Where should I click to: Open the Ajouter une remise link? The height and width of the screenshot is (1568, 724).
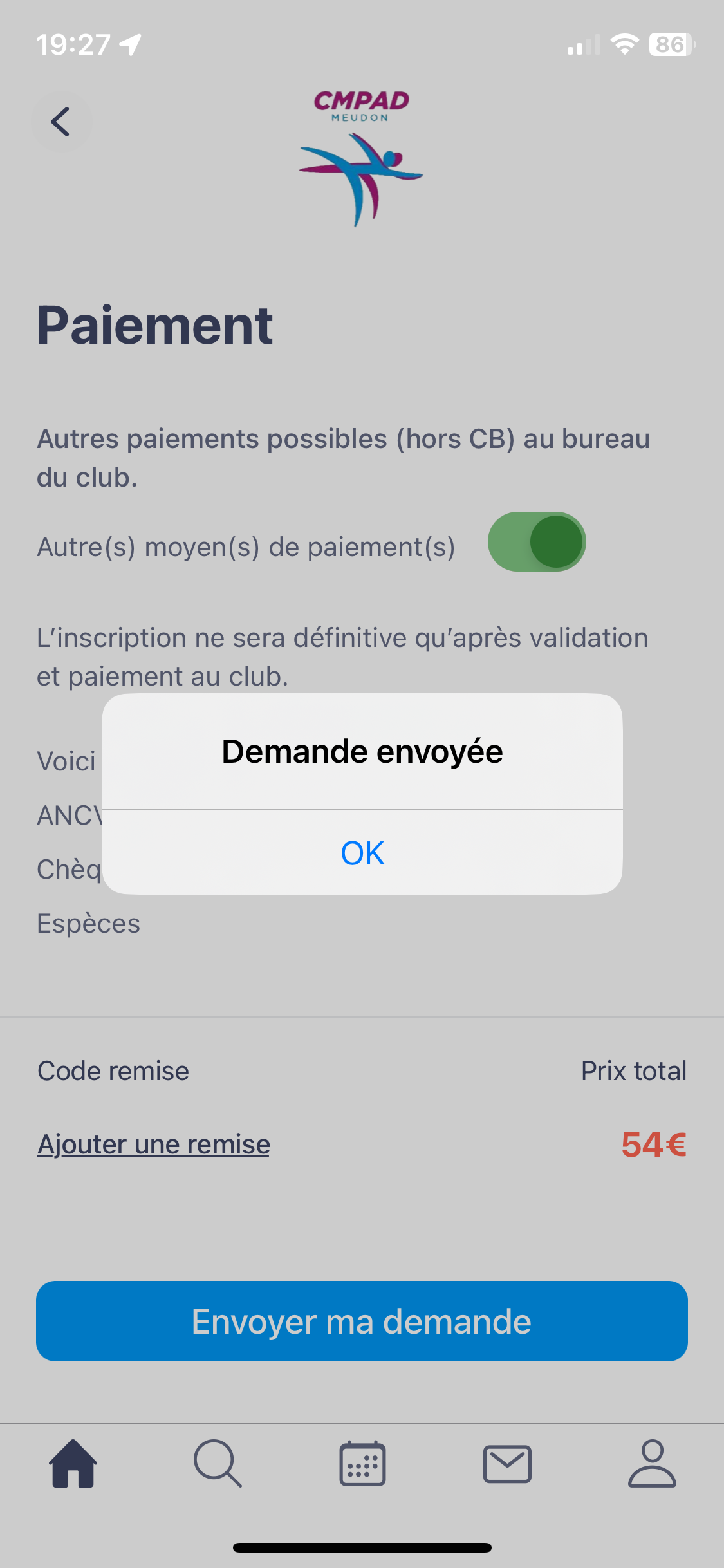tap(154, 1144)
